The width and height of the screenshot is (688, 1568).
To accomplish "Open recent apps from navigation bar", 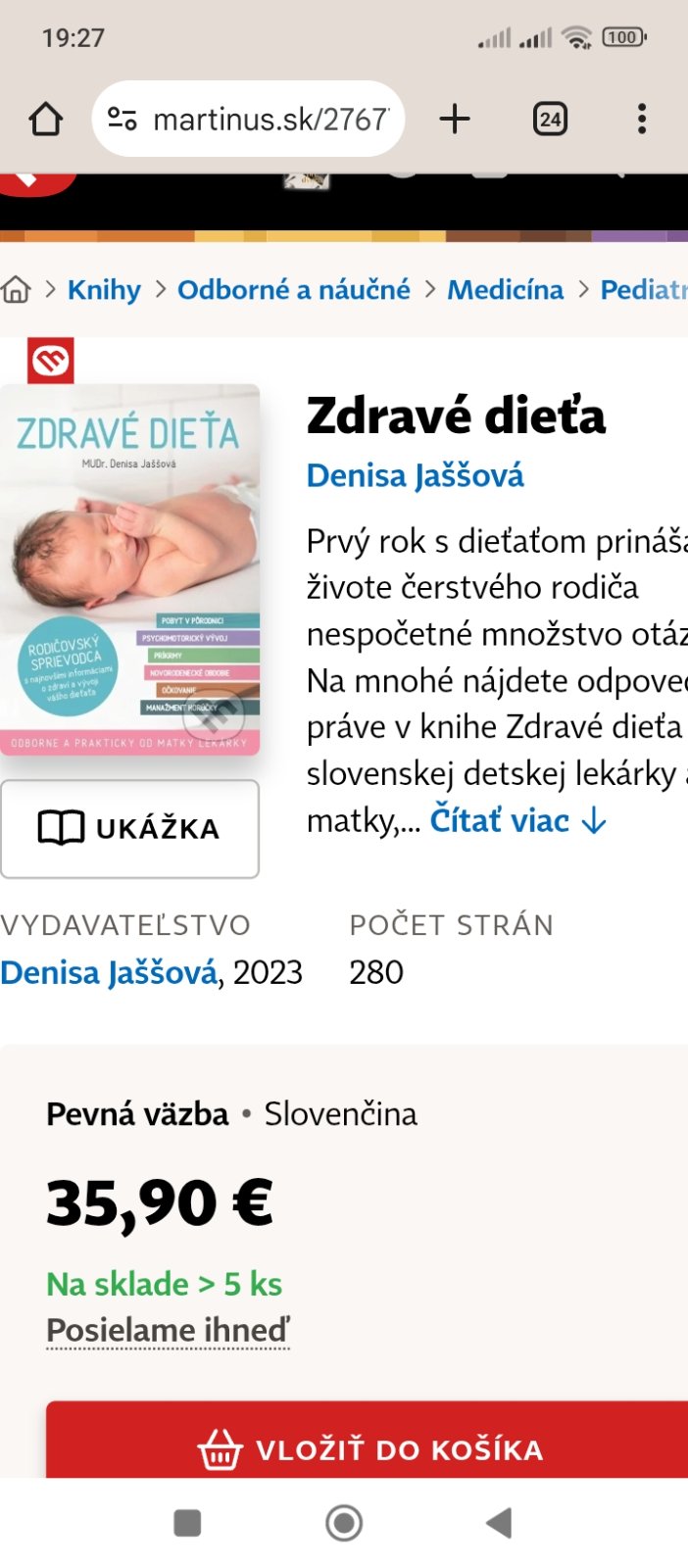I will click(x=187, y=1522).
